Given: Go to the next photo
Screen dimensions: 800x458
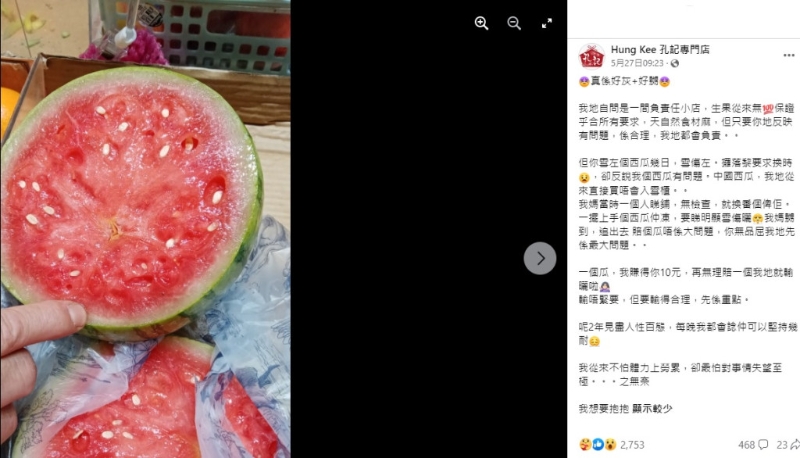Looking at the screenshot, I should click(540, 258).
